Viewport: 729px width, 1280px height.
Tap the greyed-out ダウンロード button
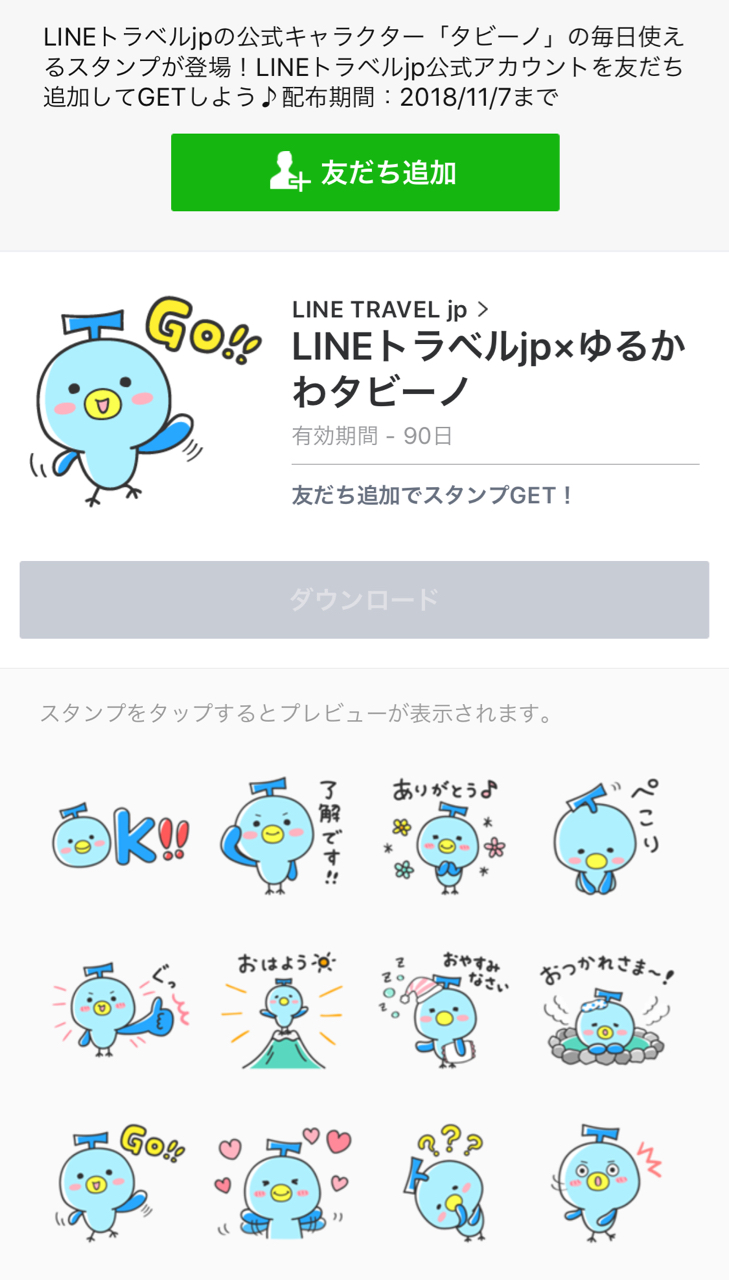364,600
